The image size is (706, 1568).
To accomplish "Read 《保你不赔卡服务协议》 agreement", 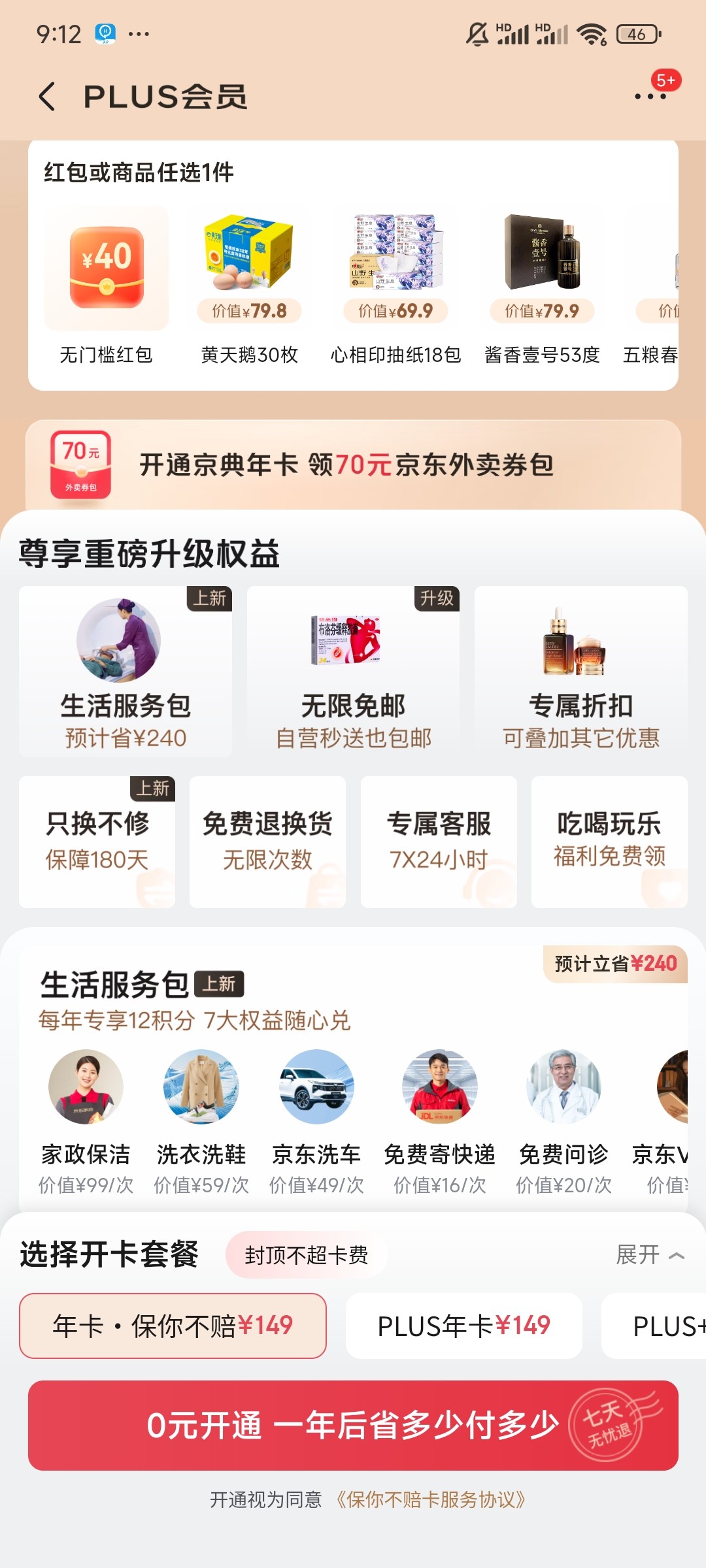I will coord(431,1499).
